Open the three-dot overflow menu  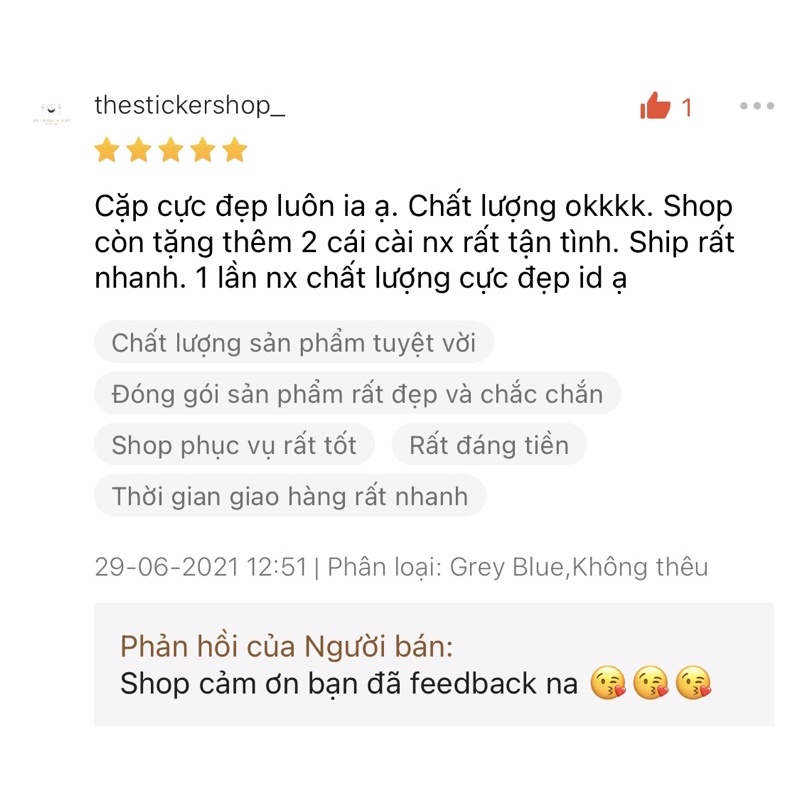click(756, 106)
